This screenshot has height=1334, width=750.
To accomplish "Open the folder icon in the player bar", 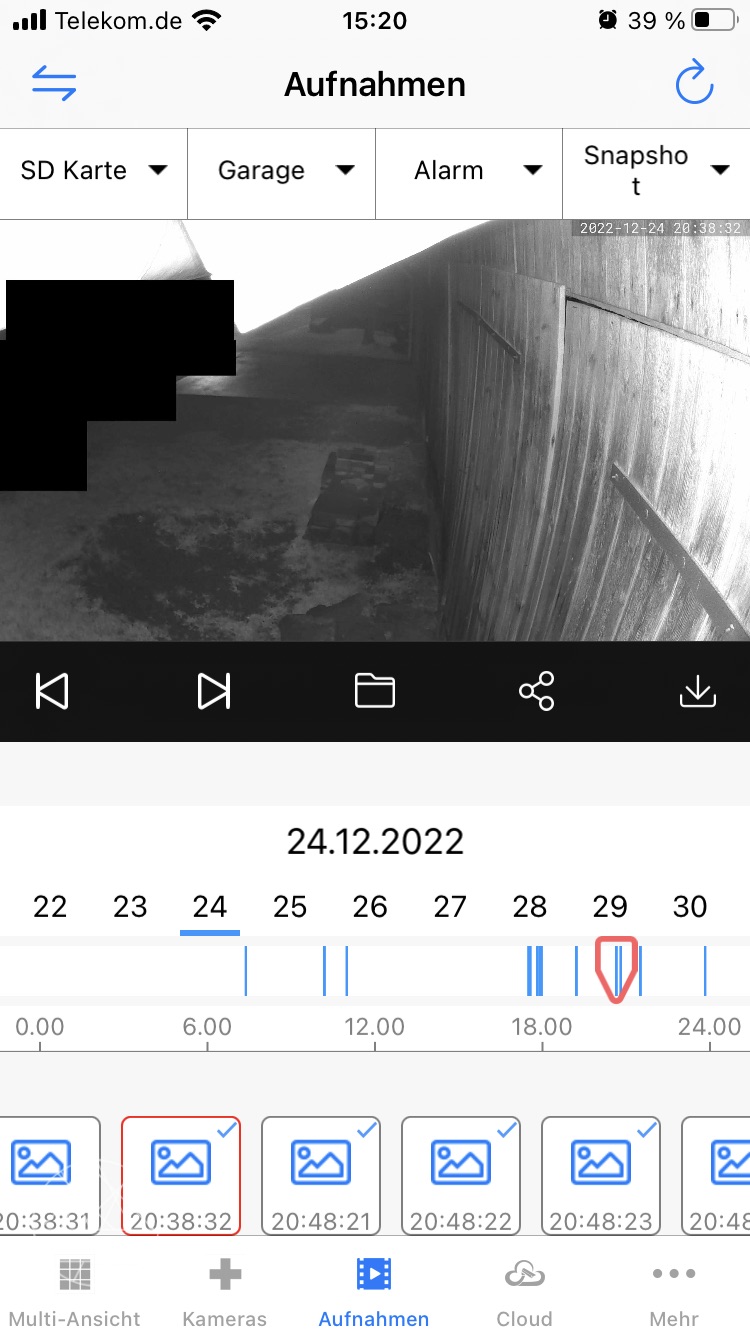I will [375, 691].
